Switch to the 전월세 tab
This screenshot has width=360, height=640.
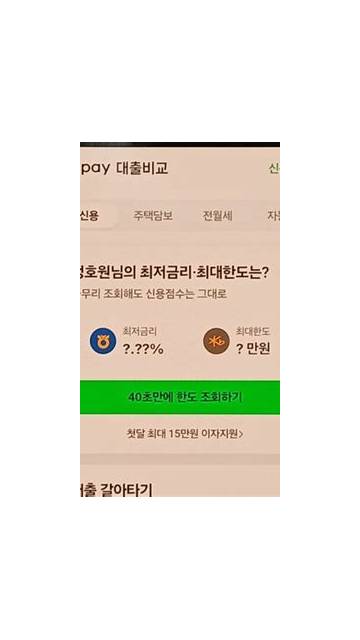218,216
